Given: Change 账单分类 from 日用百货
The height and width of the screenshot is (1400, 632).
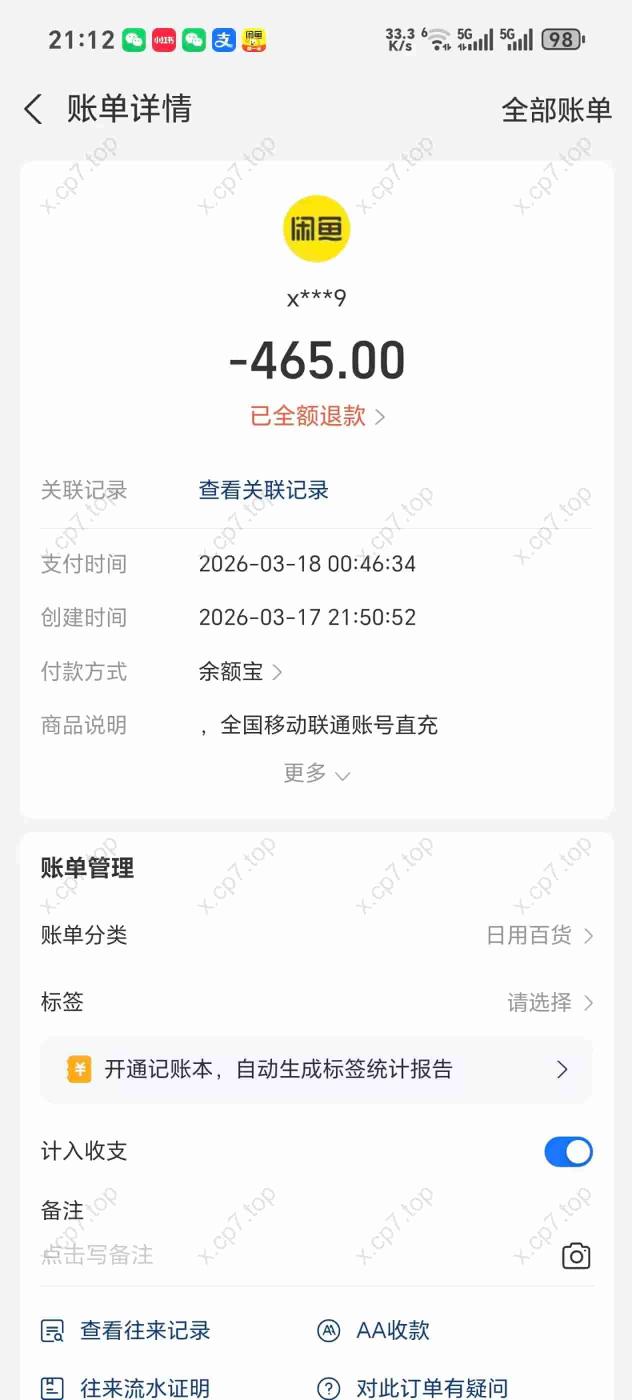Looking at the screenshot, I should (x=540, y=936).
